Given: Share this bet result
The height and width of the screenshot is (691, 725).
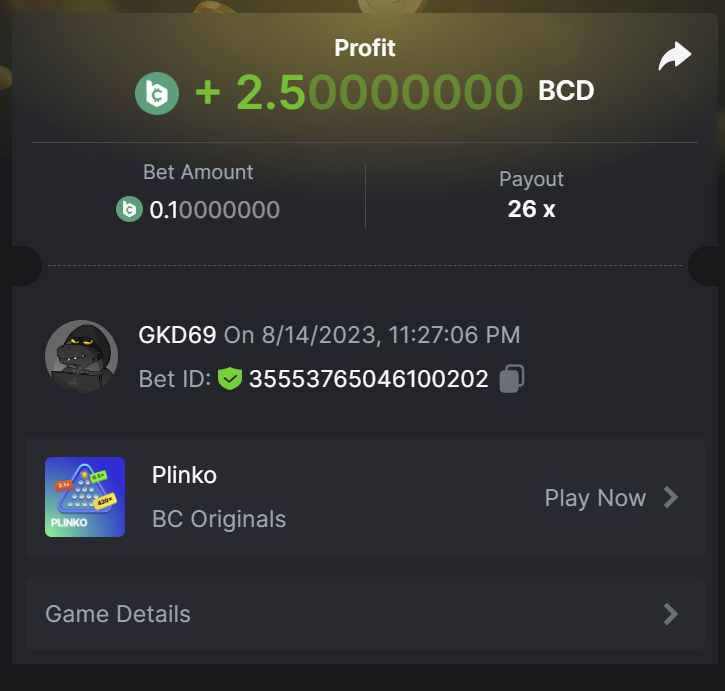Looking at the screenshot, I should 674,57.
